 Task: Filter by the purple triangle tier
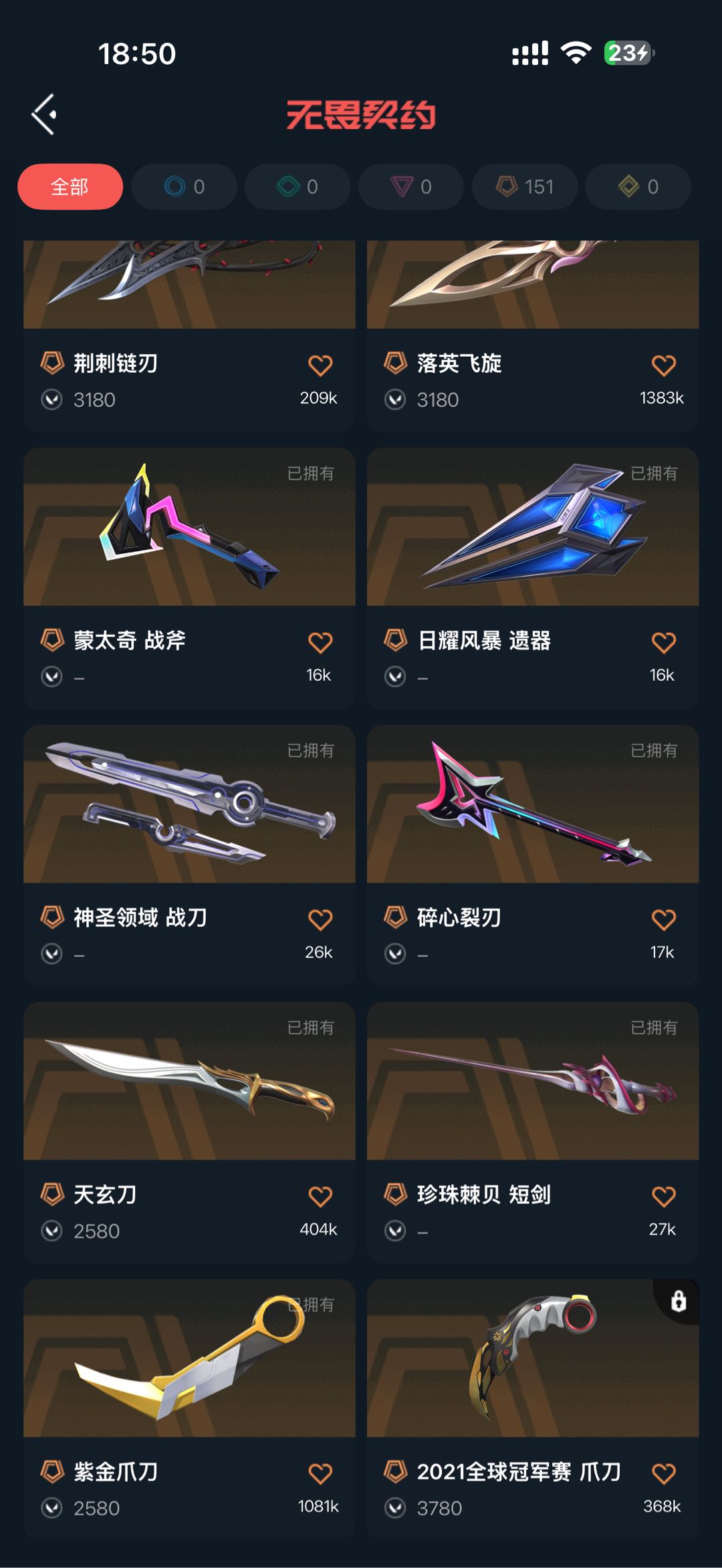(411, 186)
